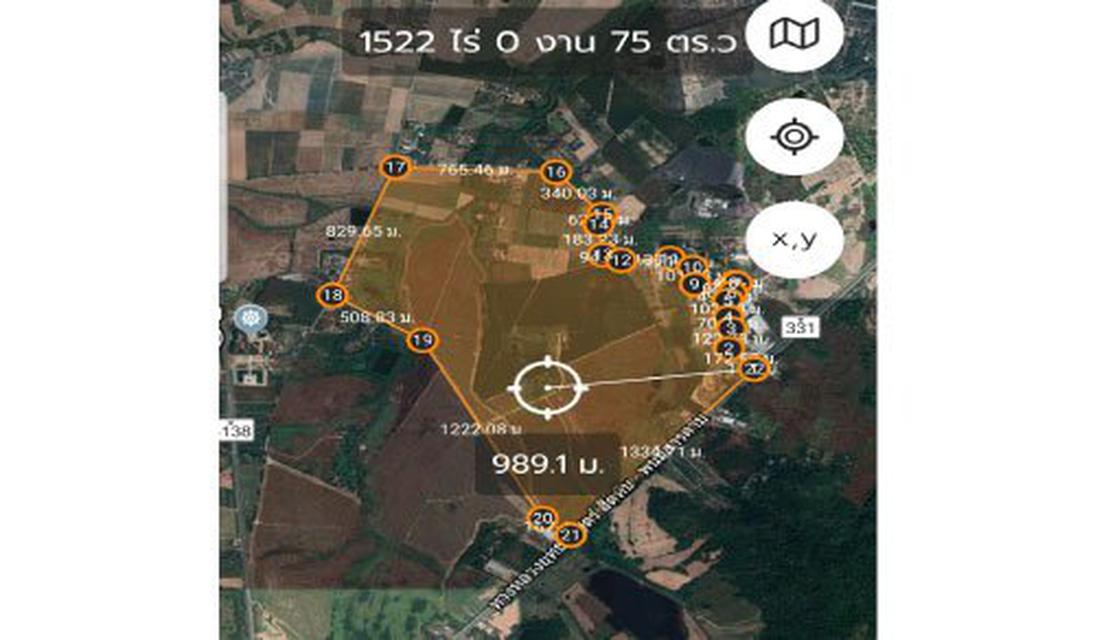Viewport: 1095px width, 640px height.
Task: Center map on current location
Action: point(794,137)
